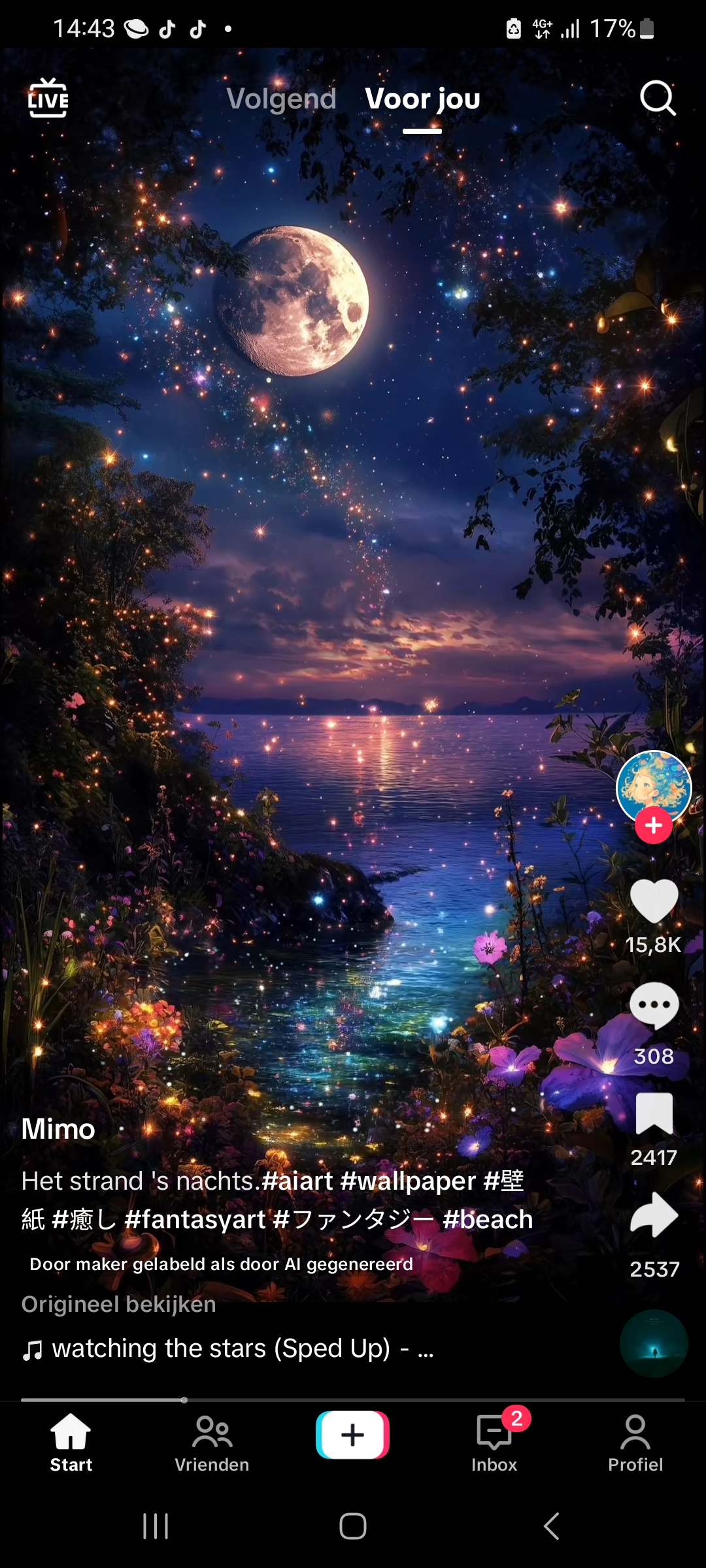Select the Voor jou tab

pos(422,99)
